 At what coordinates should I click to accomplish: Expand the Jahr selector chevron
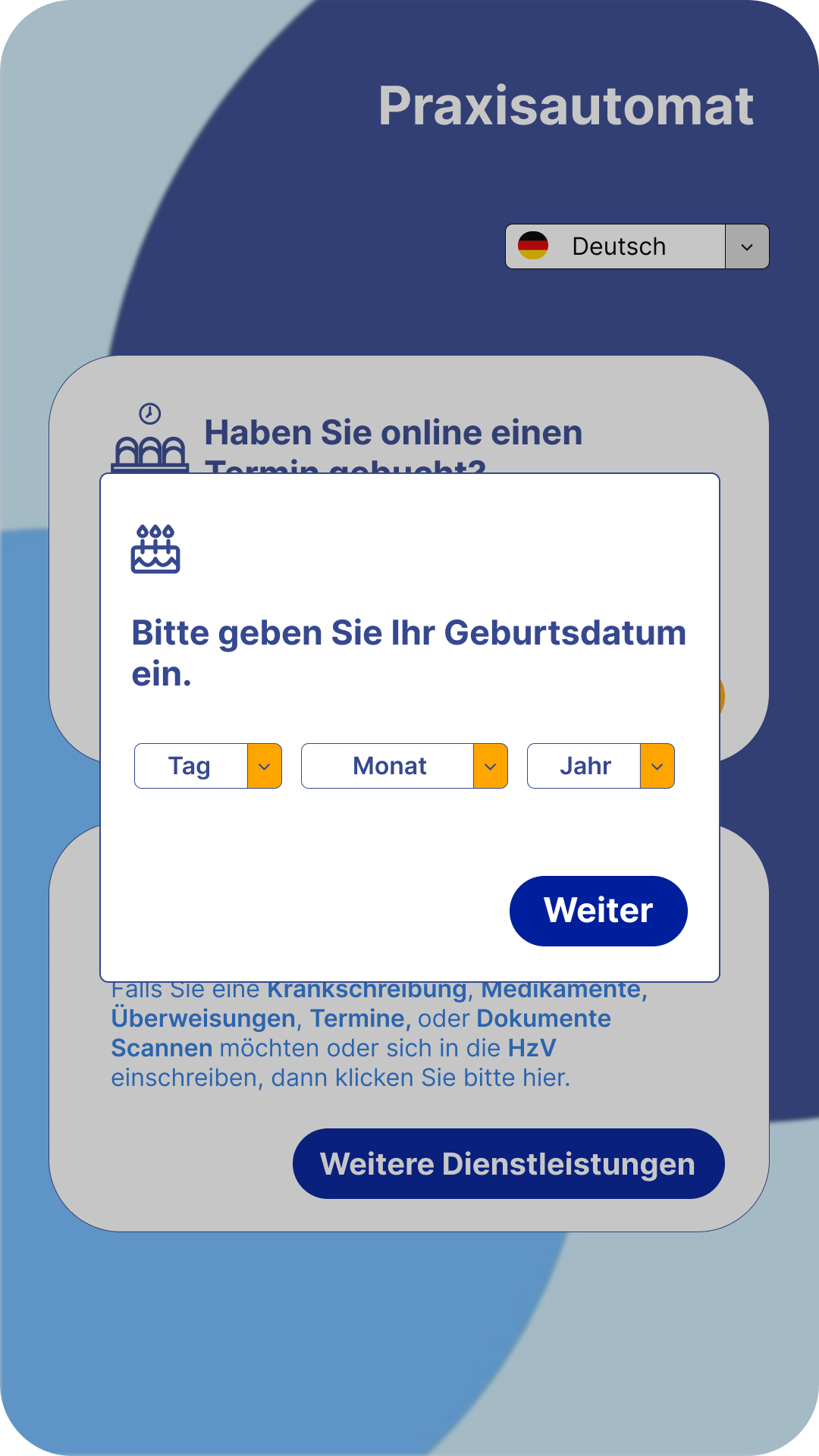[x=657, y=766]
